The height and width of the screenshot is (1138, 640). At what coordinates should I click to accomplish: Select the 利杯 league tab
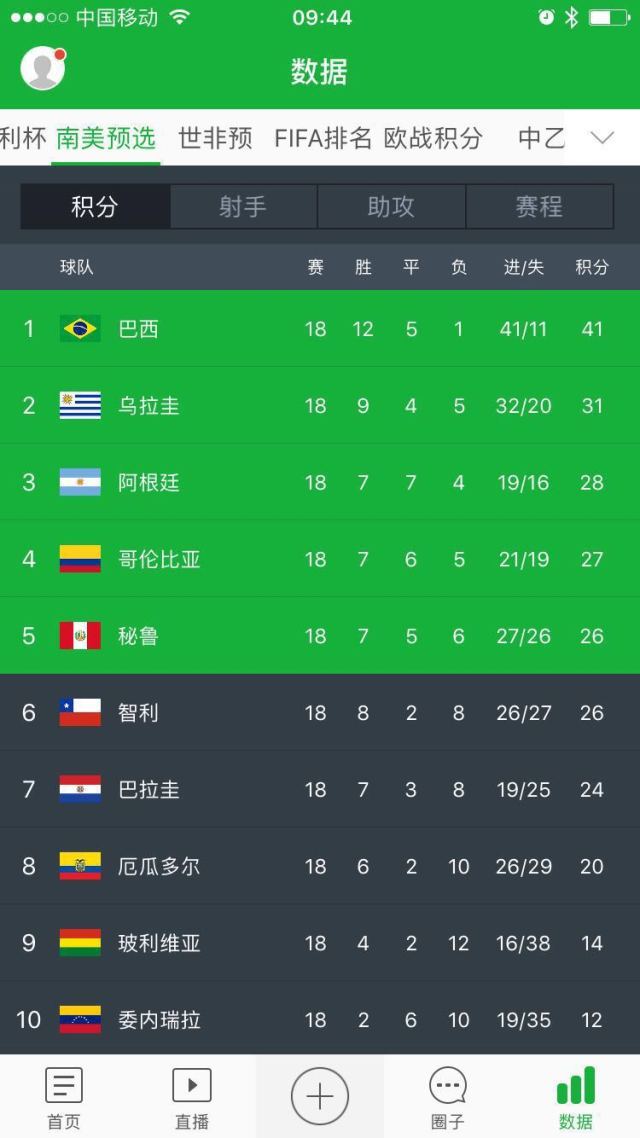click(22, 138)
